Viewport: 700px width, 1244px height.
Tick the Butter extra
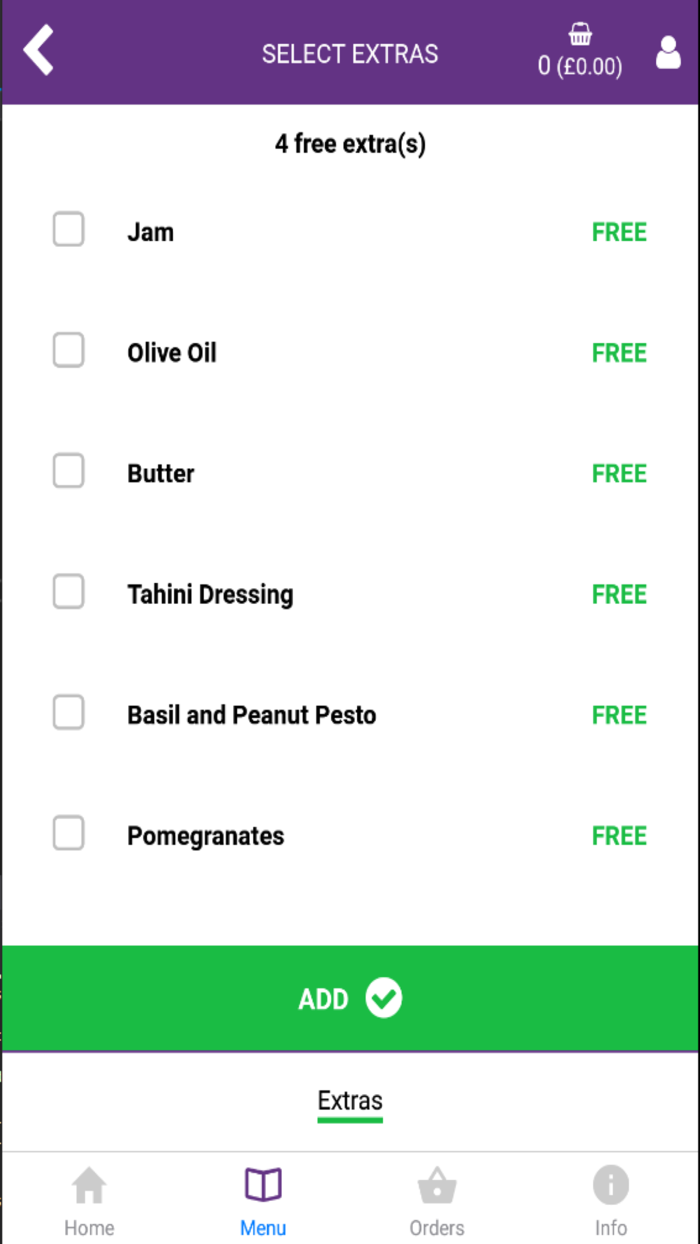(68, 471)
